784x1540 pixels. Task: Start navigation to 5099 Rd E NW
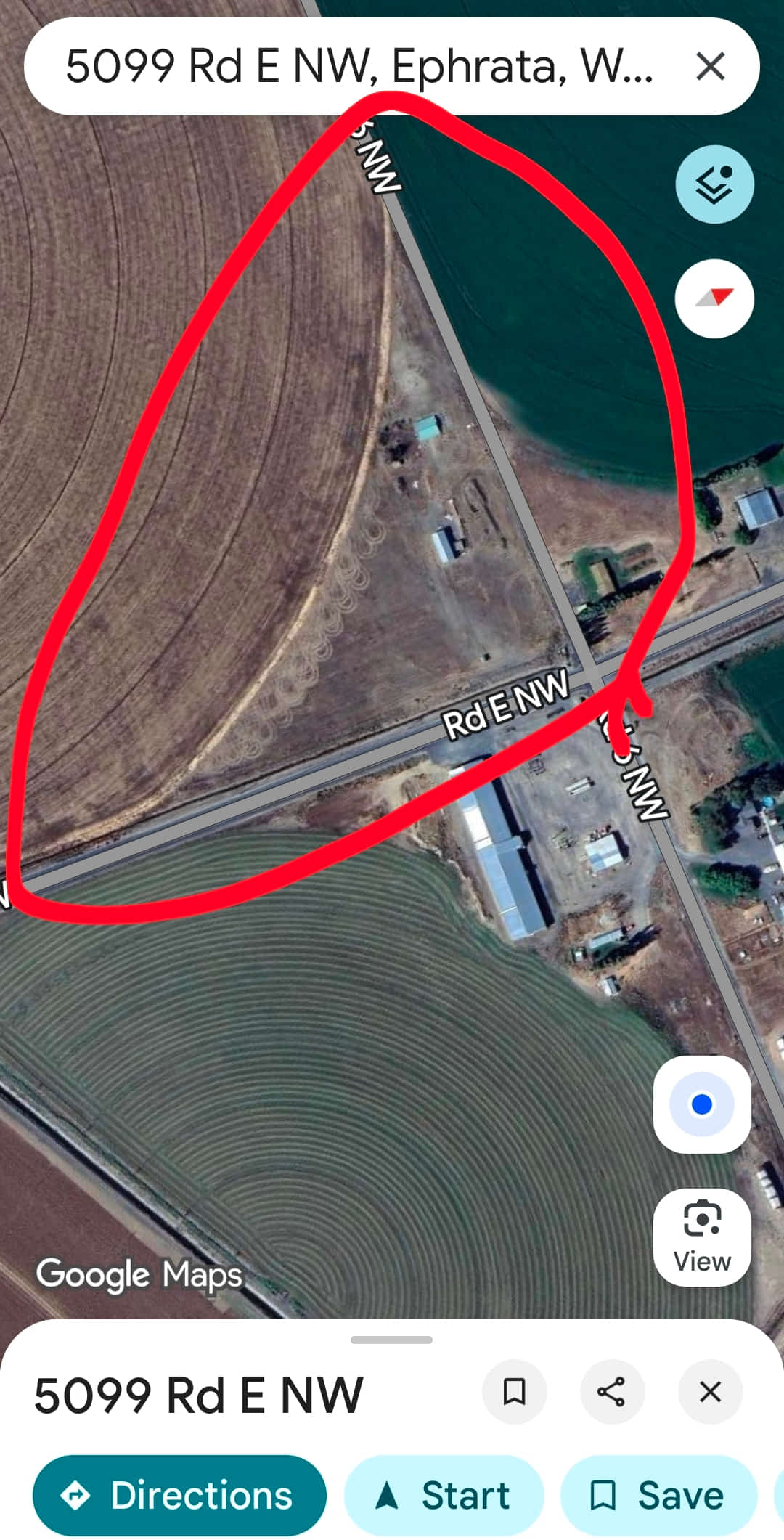click(x=444, y=1495)
